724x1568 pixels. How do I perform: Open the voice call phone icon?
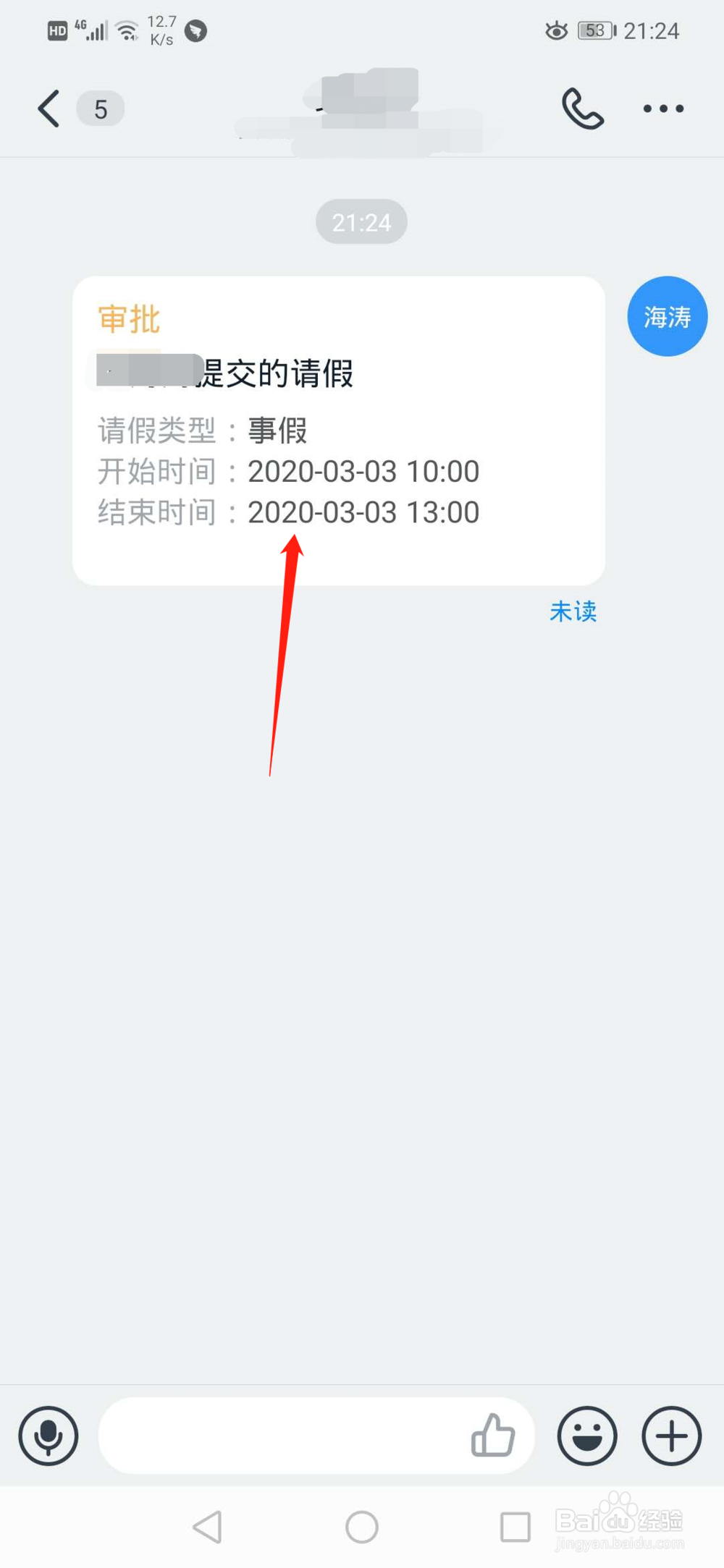[x=581, y=107]
